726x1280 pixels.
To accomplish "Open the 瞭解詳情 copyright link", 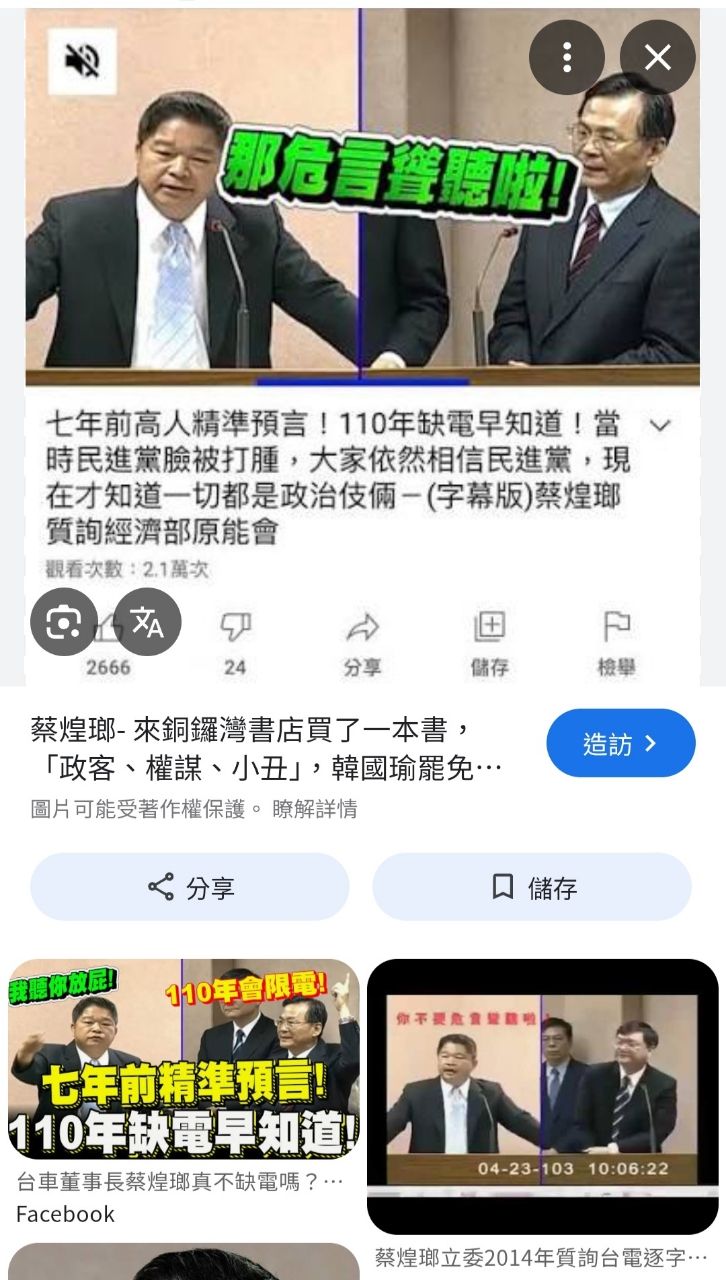I will coord(314,809).
